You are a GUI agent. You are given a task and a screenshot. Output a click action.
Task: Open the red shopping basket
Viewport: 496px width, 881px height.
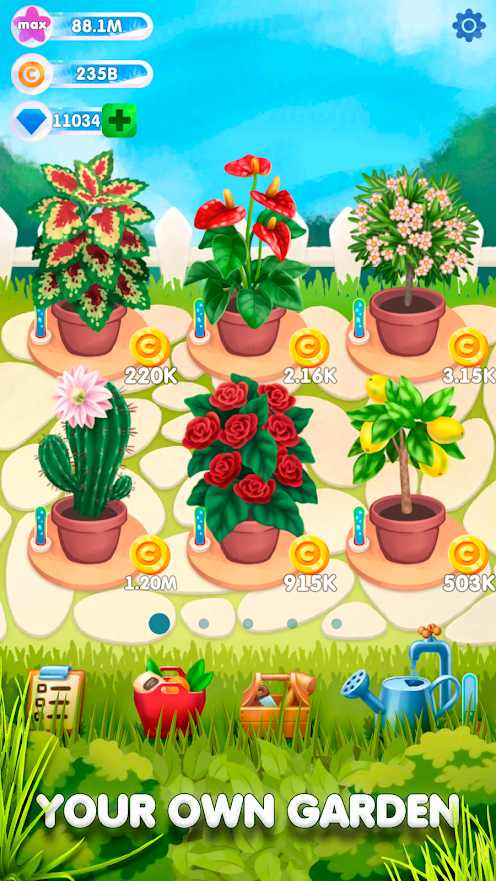point(171,698)
